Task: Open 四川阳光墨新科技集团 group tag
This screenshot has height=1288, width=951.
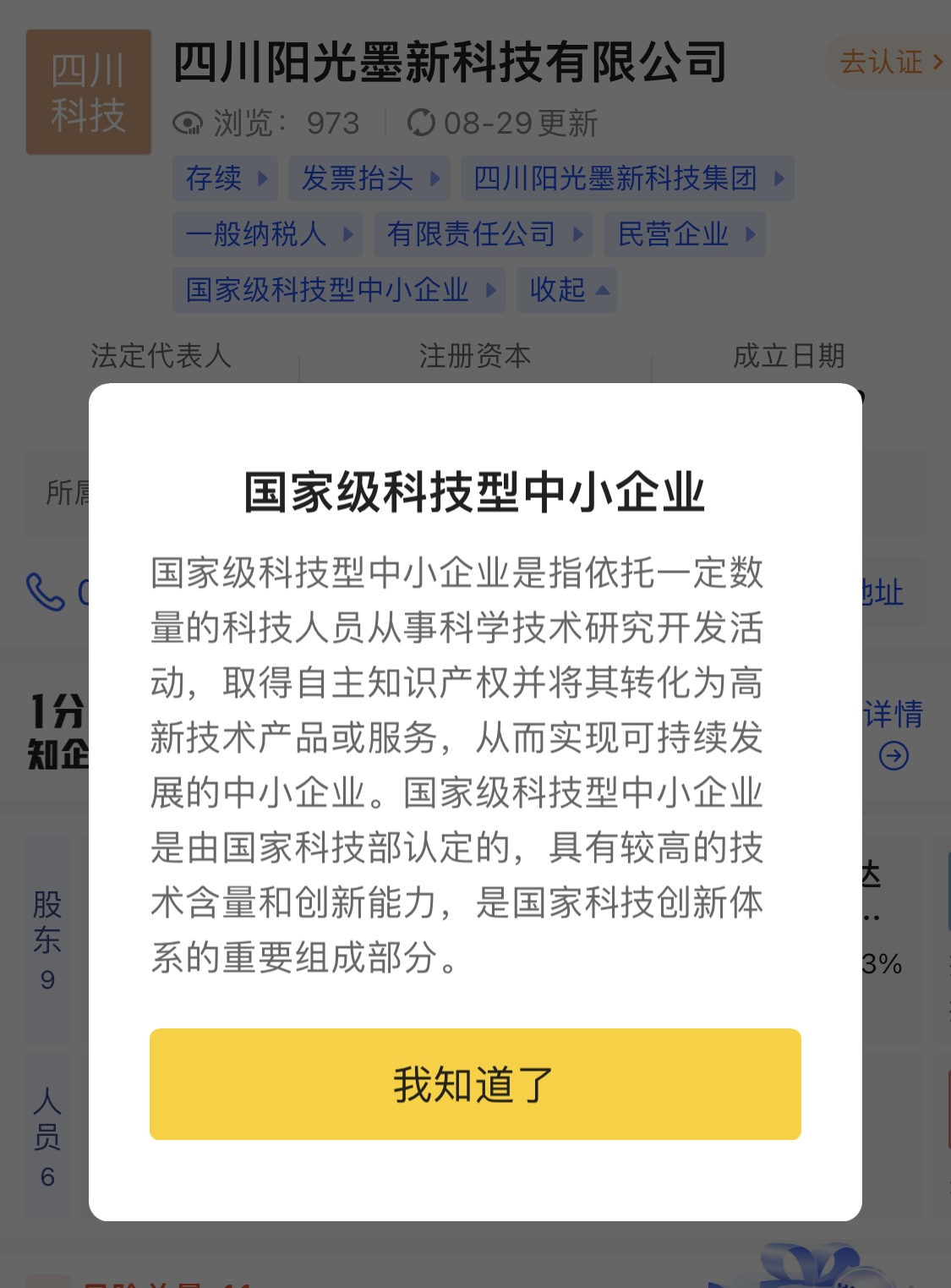Action: click(x=626, y=178)
